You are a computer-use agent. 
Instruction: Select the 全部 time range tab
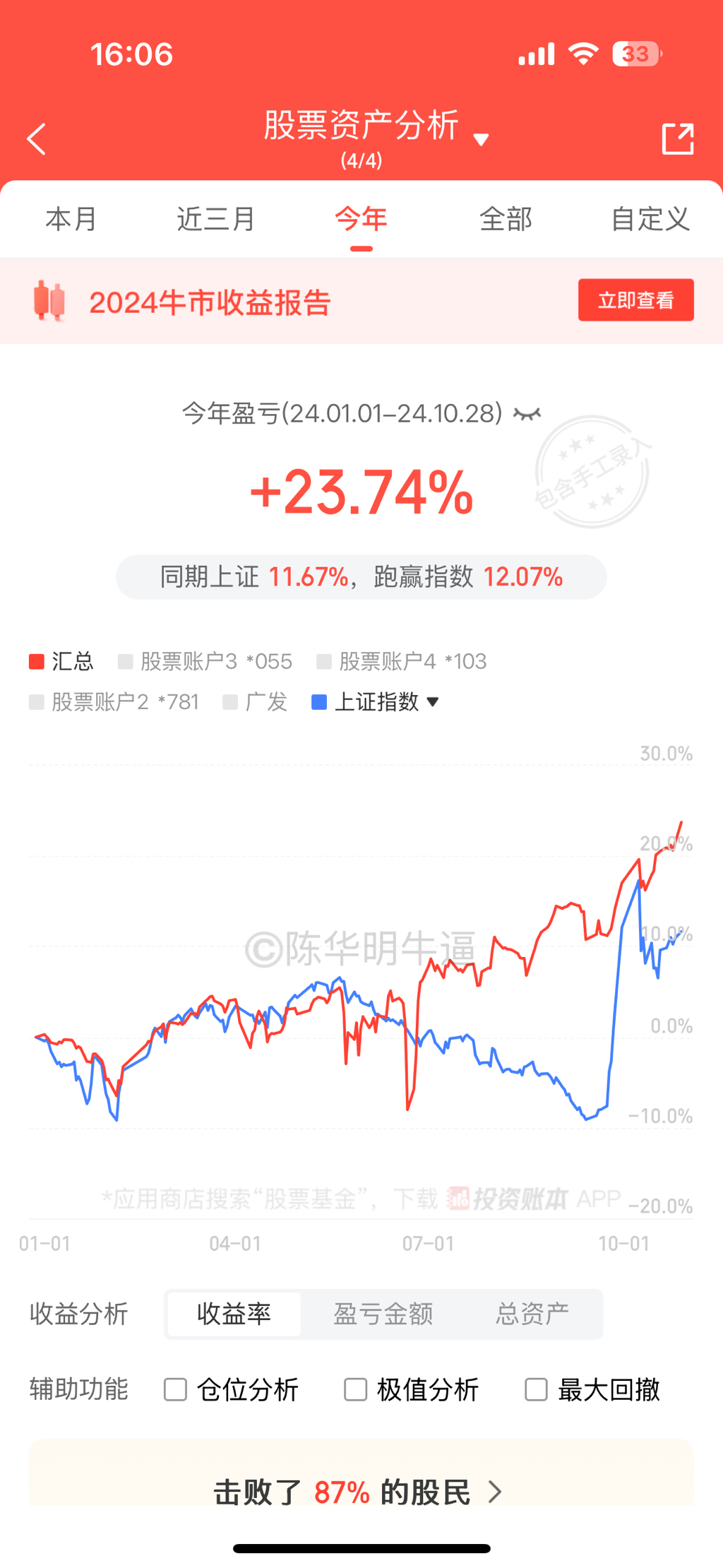point(506,219)
